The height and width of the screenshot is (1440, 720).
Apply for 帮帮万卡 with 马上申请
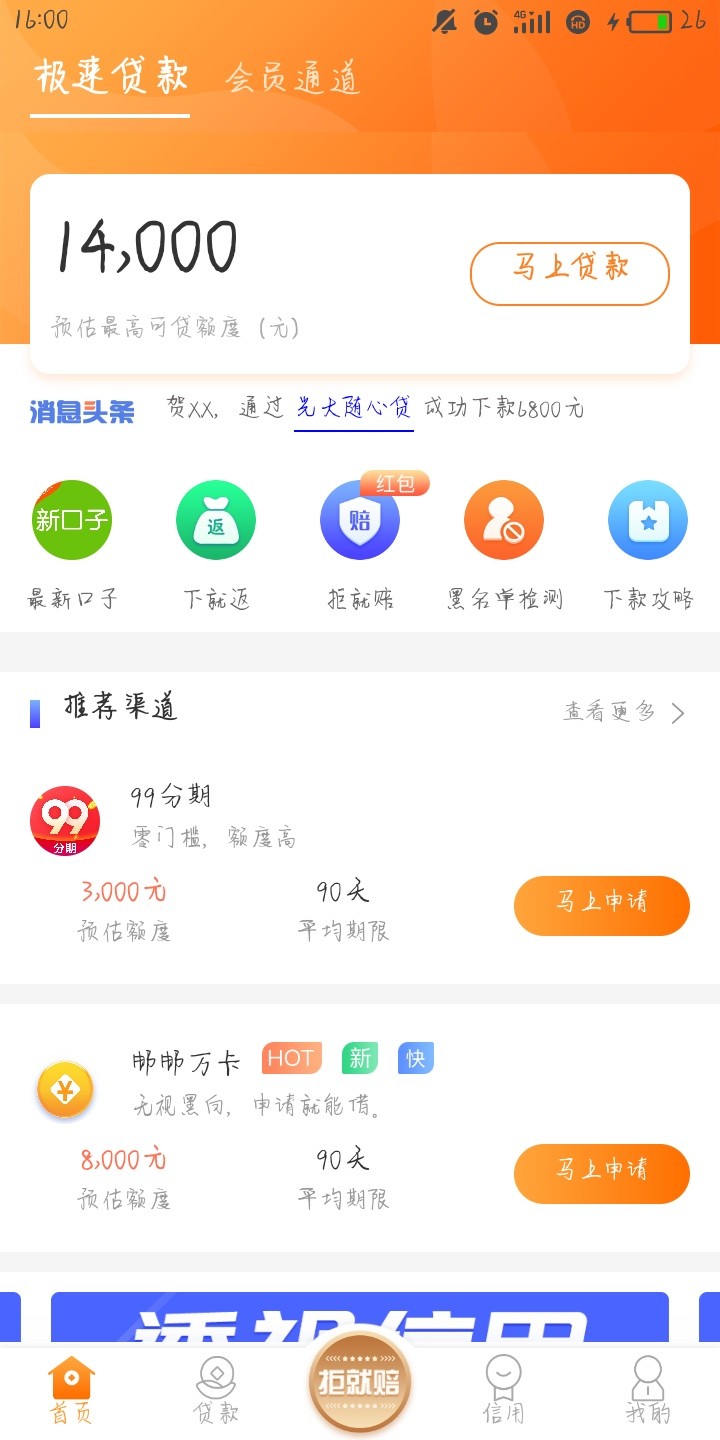click(602, 1174)
